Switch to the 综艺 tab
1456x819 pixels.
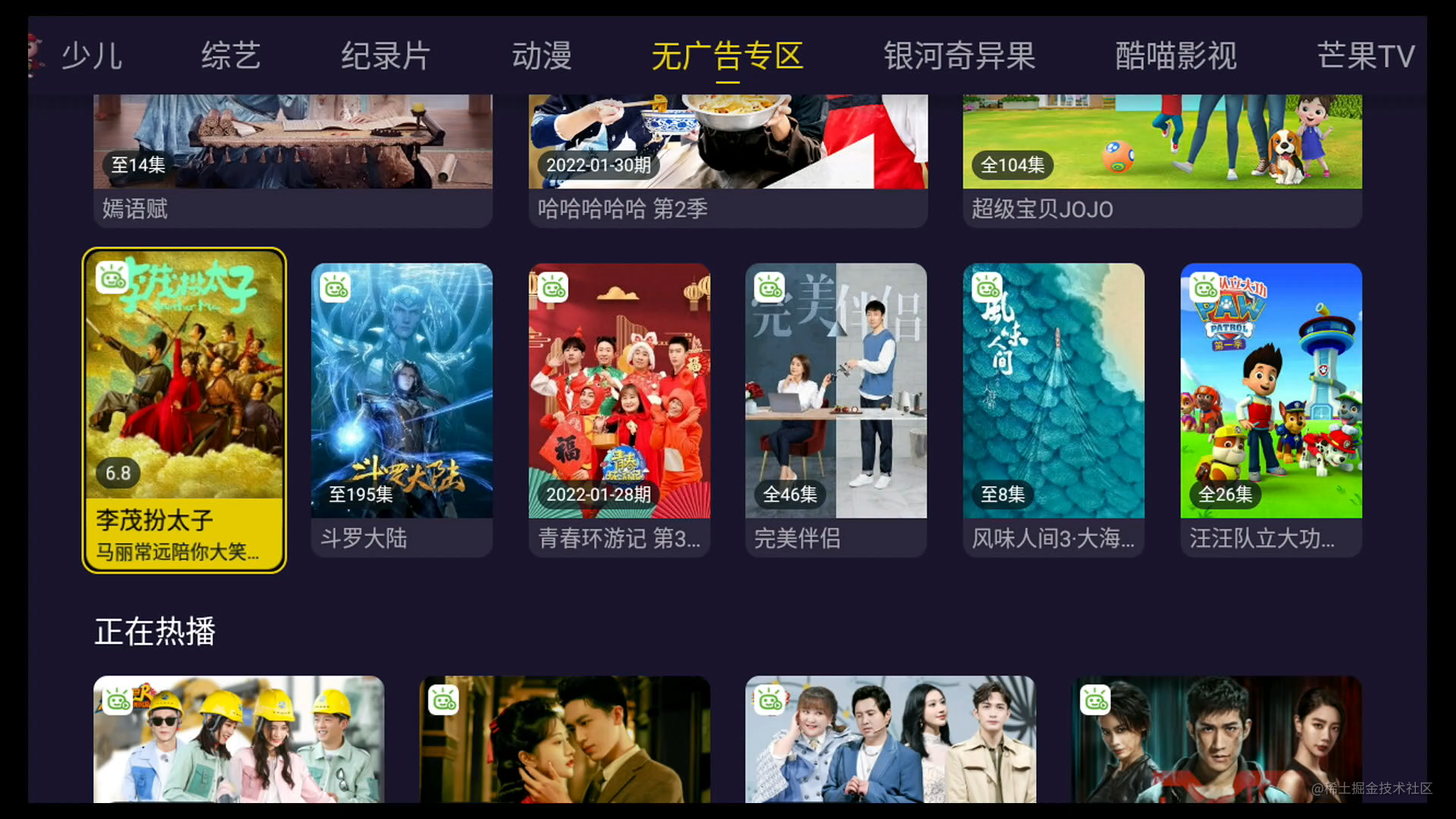[x=231, y=56]
